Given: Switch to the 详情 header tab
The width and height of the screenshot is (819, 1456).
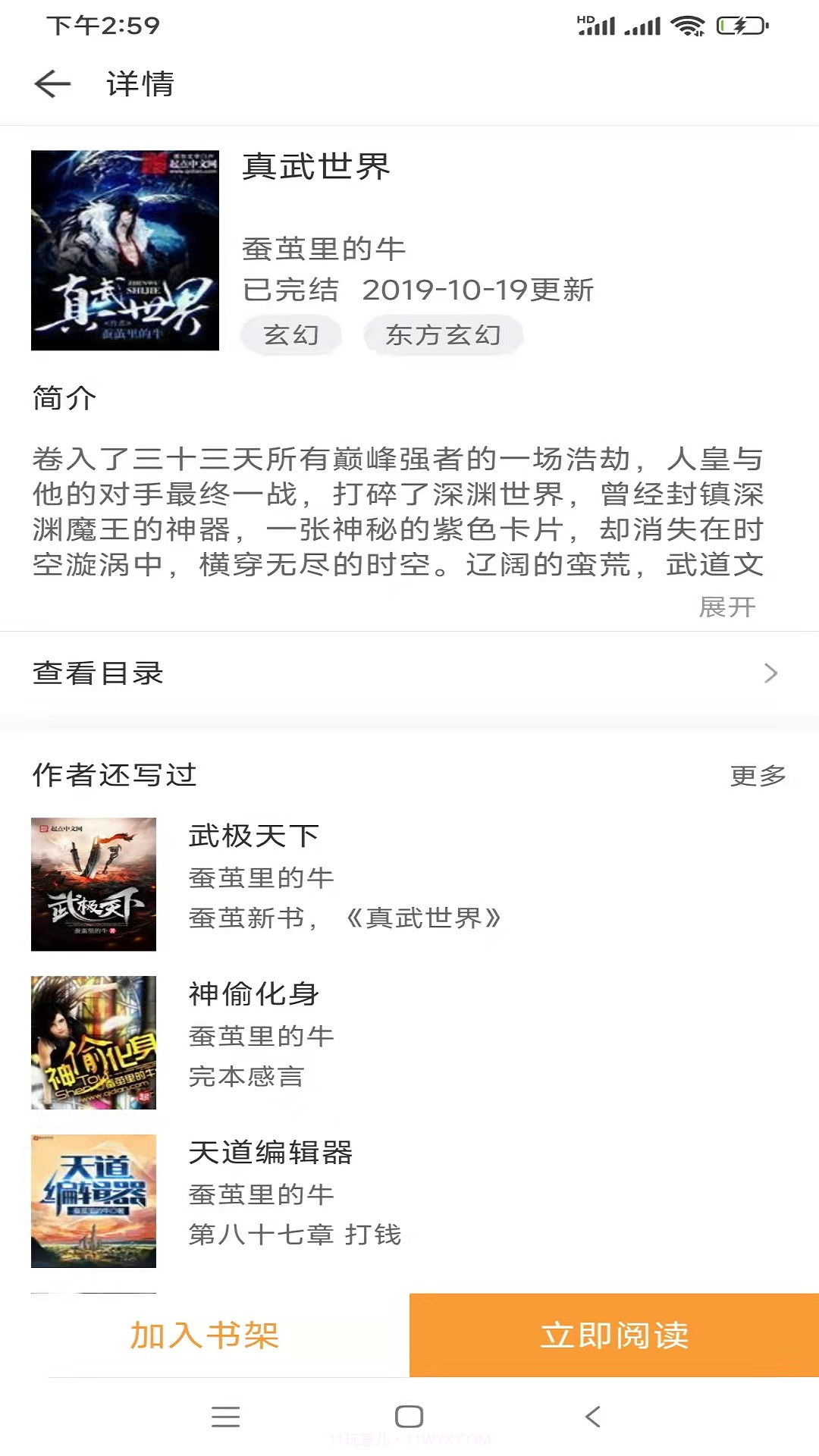Looking at the screenshot, I should pyautogui.click(x=139, y=85).
